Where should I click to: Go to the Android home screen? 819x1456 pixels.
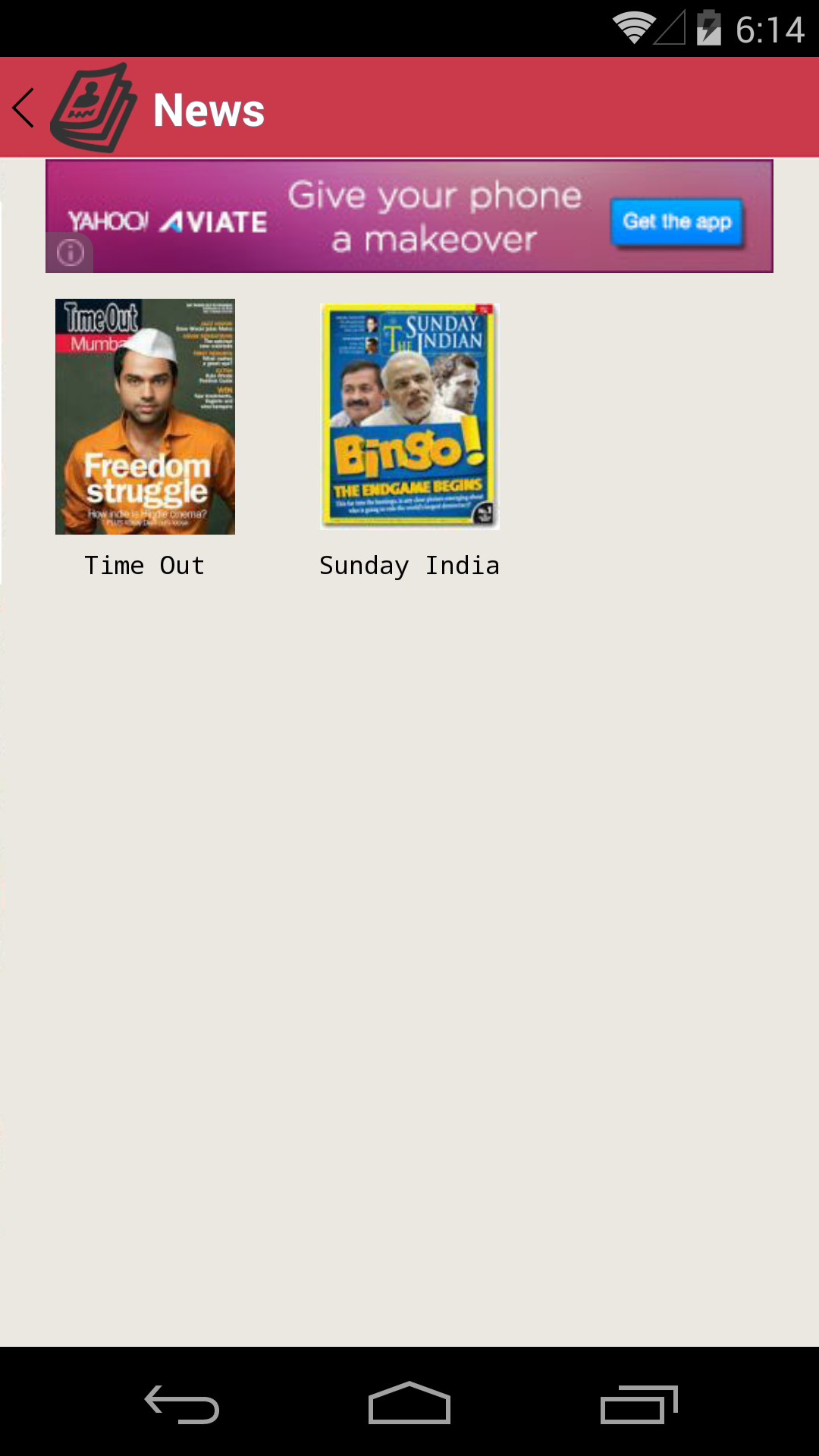pyautogui.click(x=409, y=1403)
